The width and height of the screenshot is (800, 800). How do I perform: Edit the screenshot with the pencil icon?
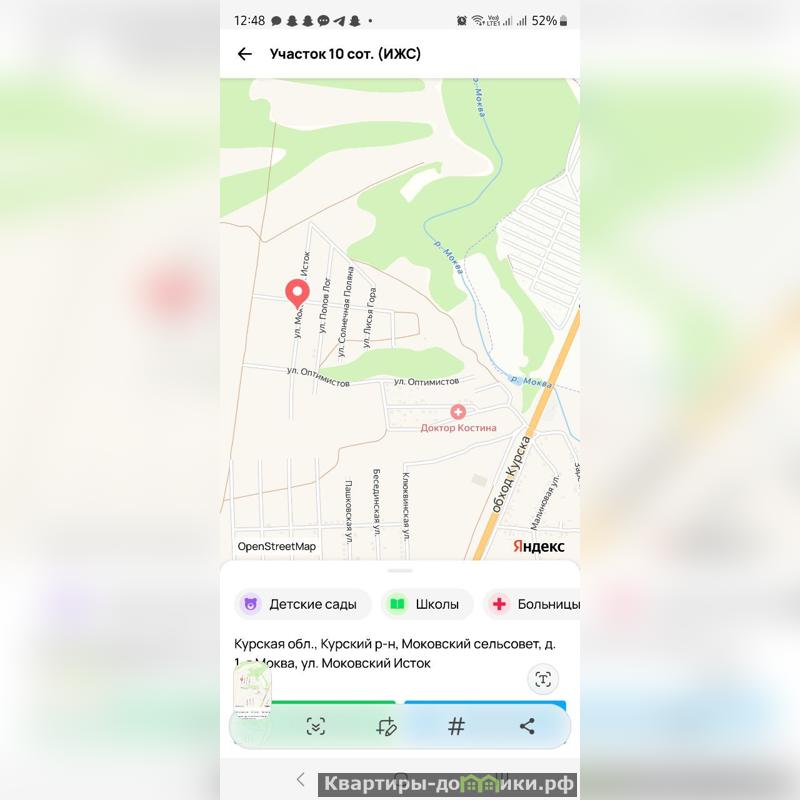pos(386,727)
